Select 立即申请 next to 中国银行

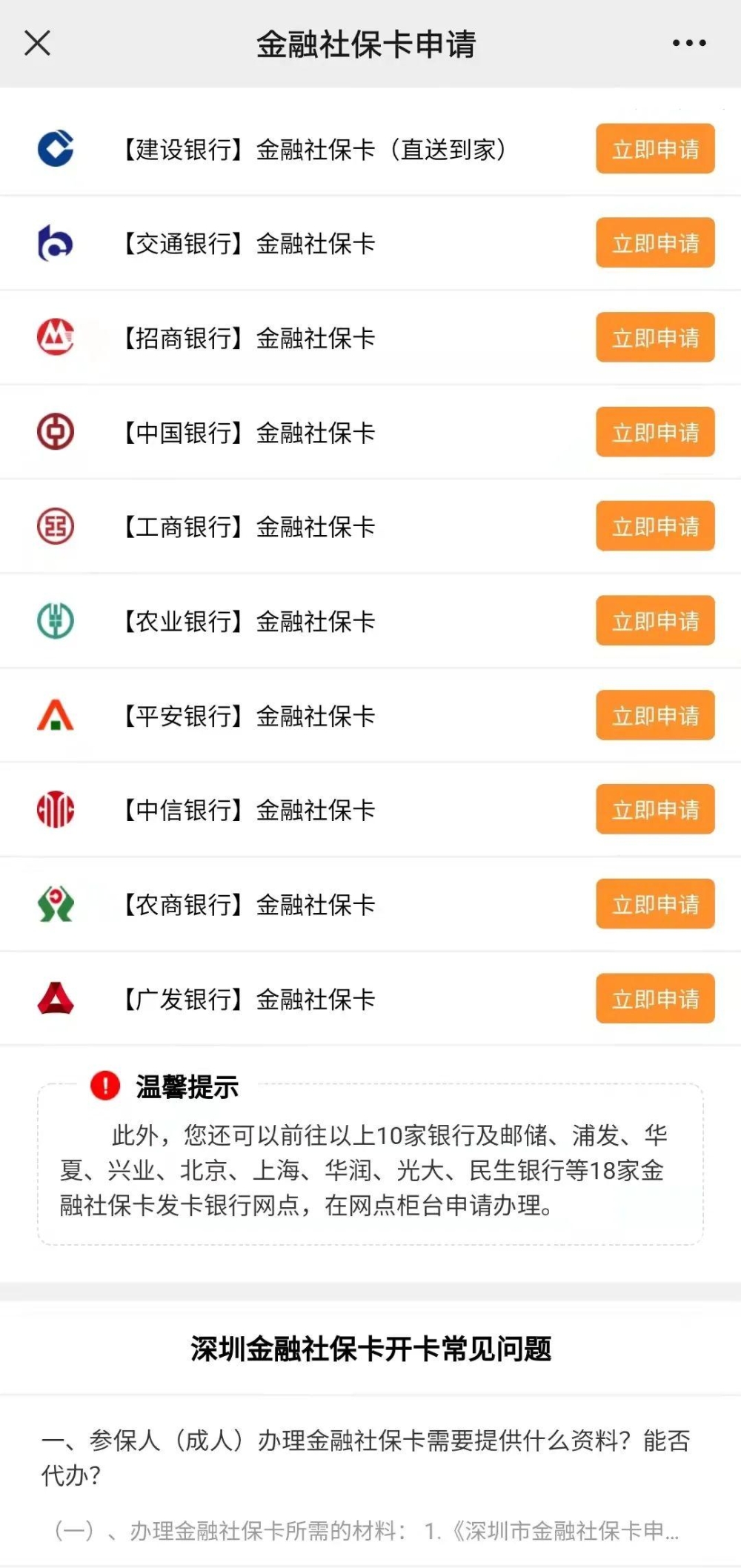tap(655, 432)
